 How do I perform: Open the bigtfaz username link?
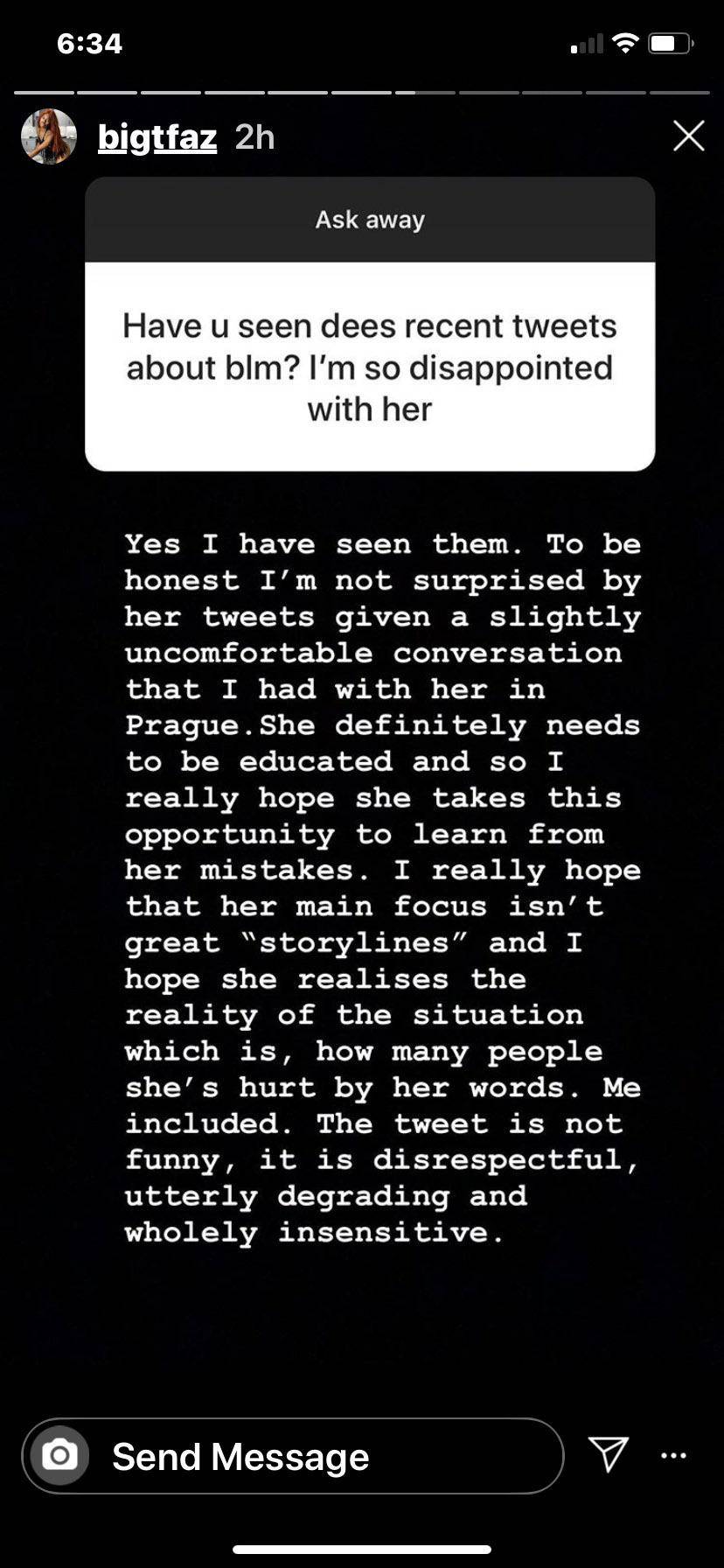pyautogui.click(x=157, y=137)
